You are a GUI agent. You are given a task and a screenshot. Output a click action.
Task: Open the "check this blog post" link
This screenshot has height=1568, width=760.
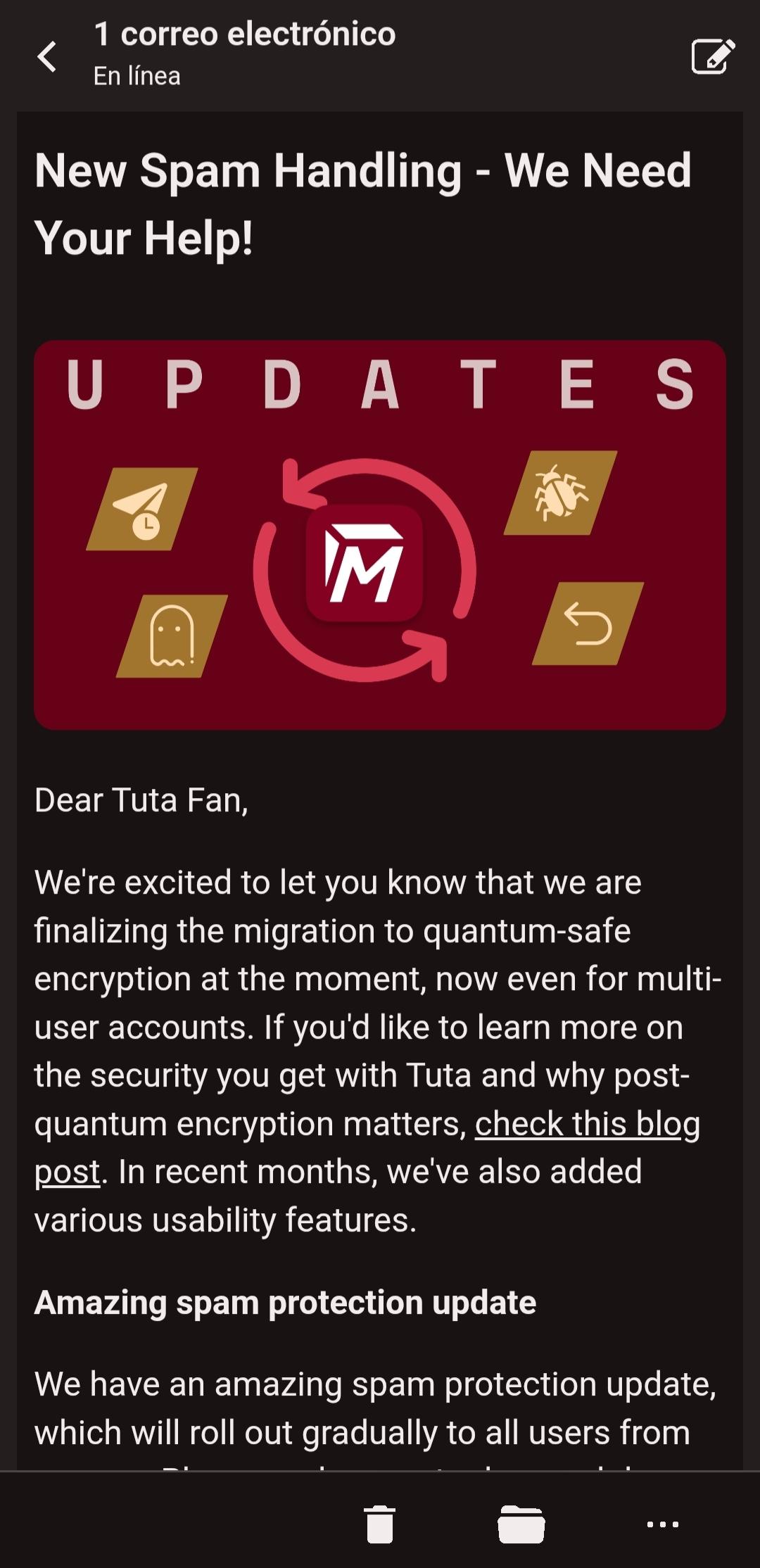(587, 1124)
